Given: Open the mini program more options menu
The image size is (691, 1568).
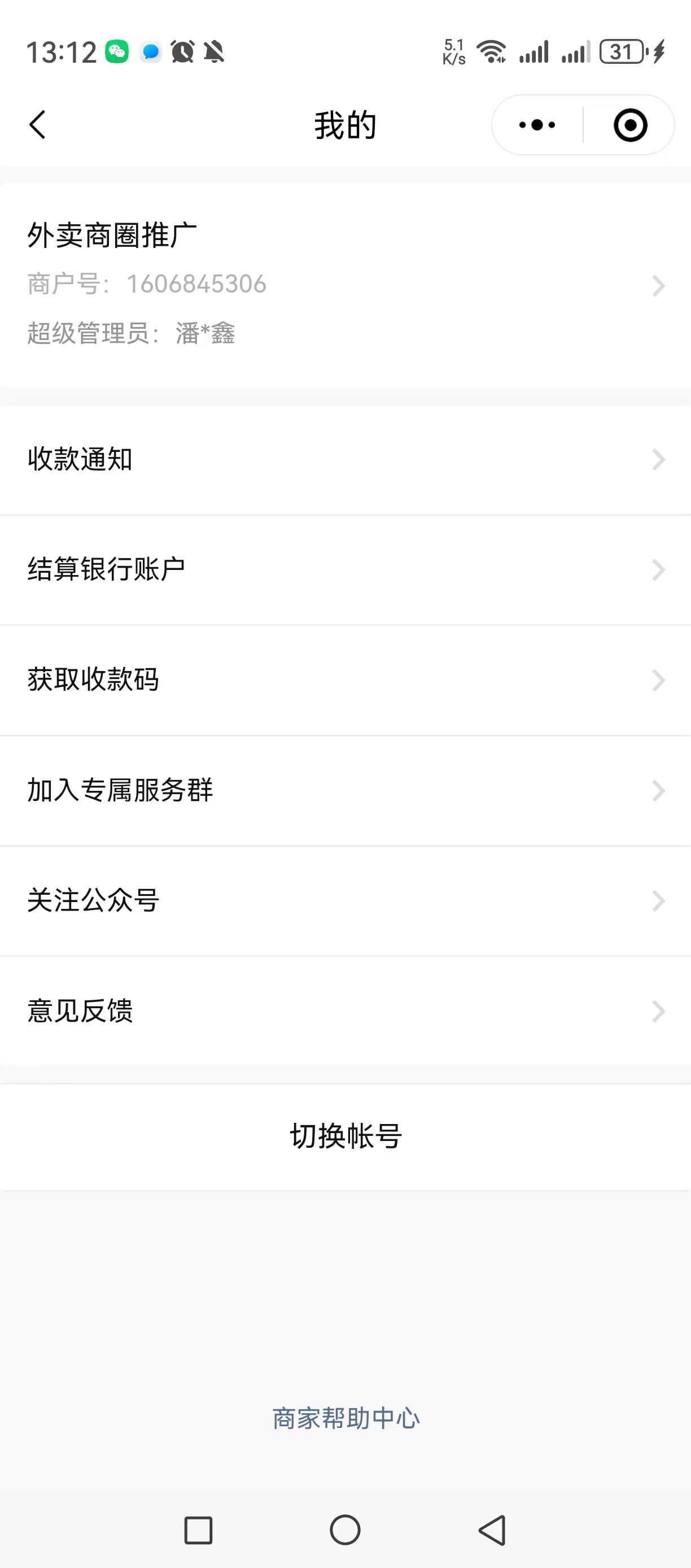Looking at the screenshot, I should pyautogui.click(x=537, y=125).
